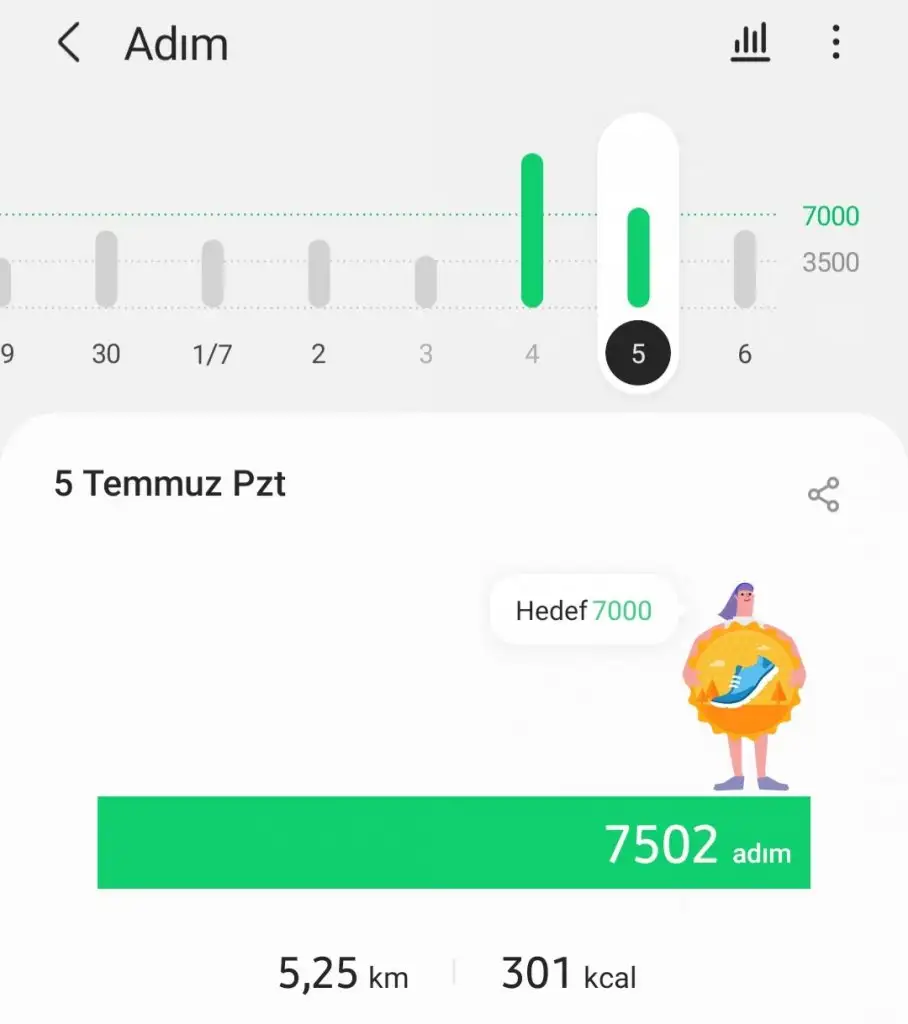This screenshot has width=908, height=1024.
Task: Select day 1/7 in the step chart
Action: [x=212, y=354]
